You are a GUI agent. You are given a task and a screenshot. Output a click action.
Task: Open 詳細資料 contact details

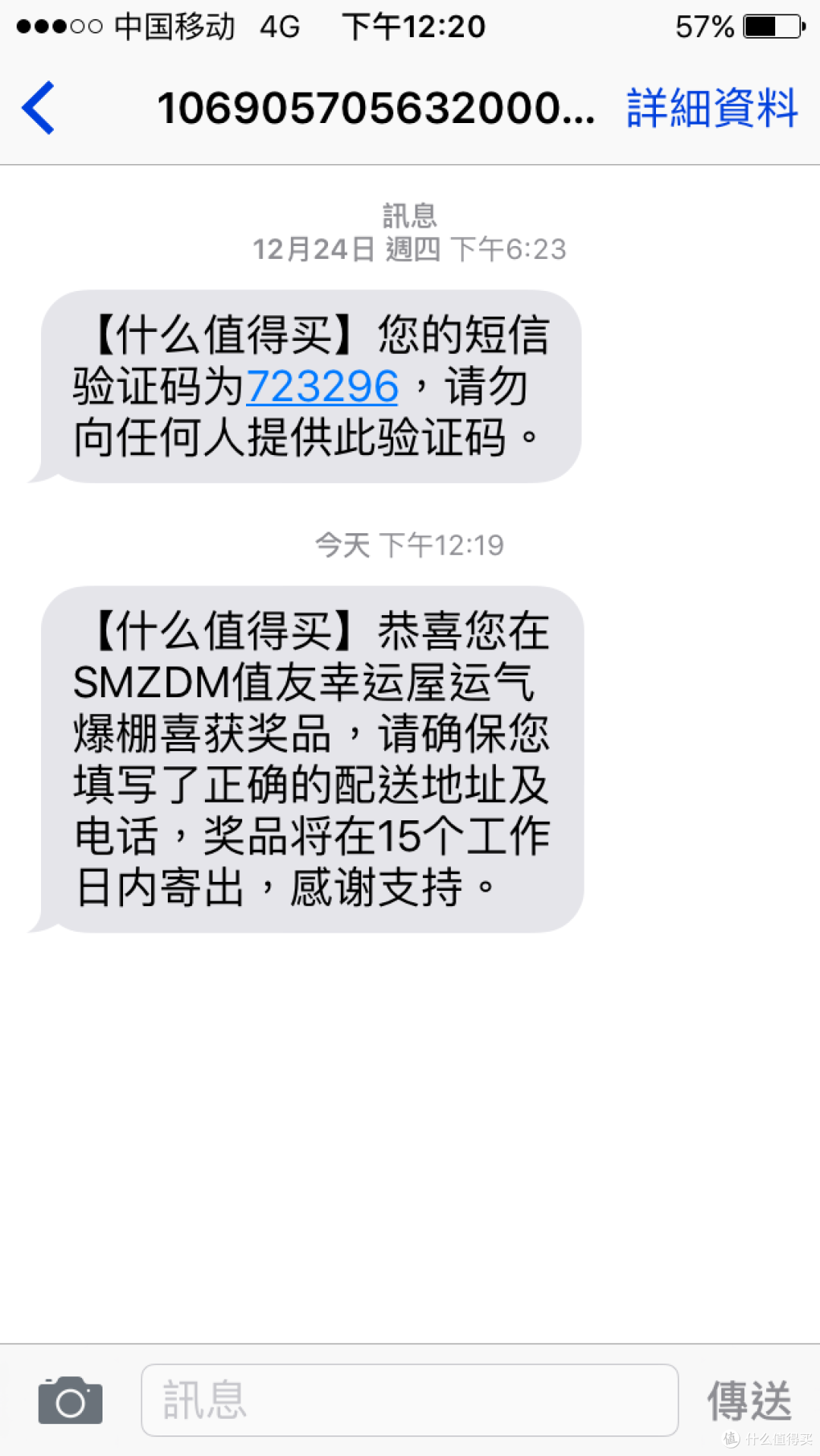coord(712,108)
